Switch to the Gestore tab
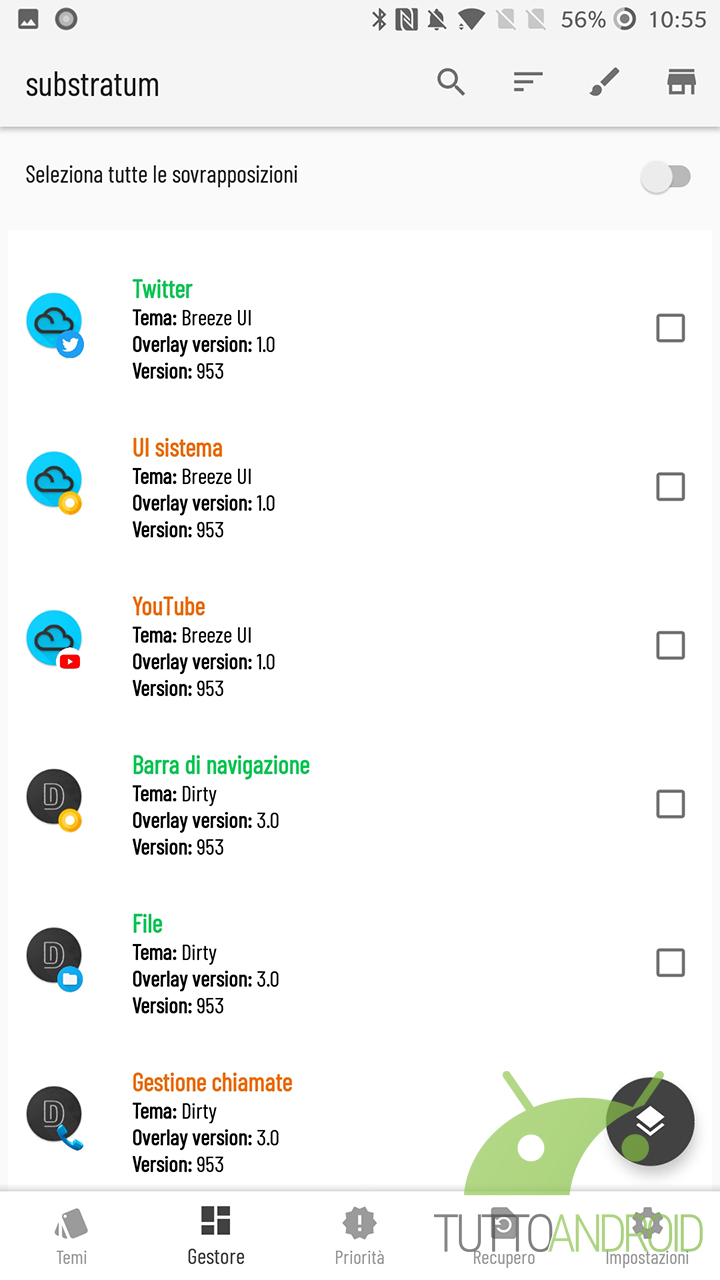The image size is (720, 1280). click(216, 1236)
